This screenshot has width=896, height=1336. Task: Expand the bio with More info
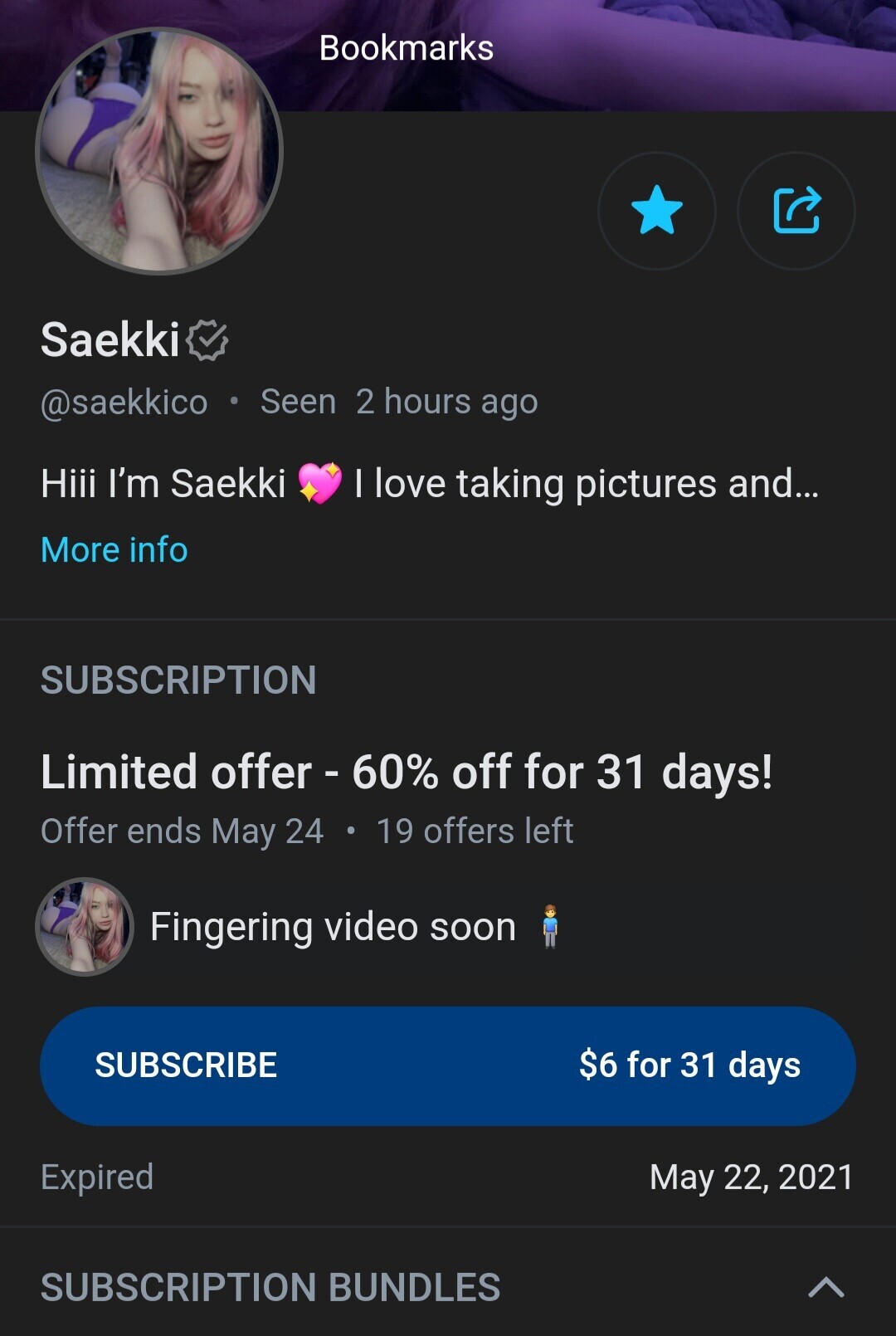coord(114,550)
